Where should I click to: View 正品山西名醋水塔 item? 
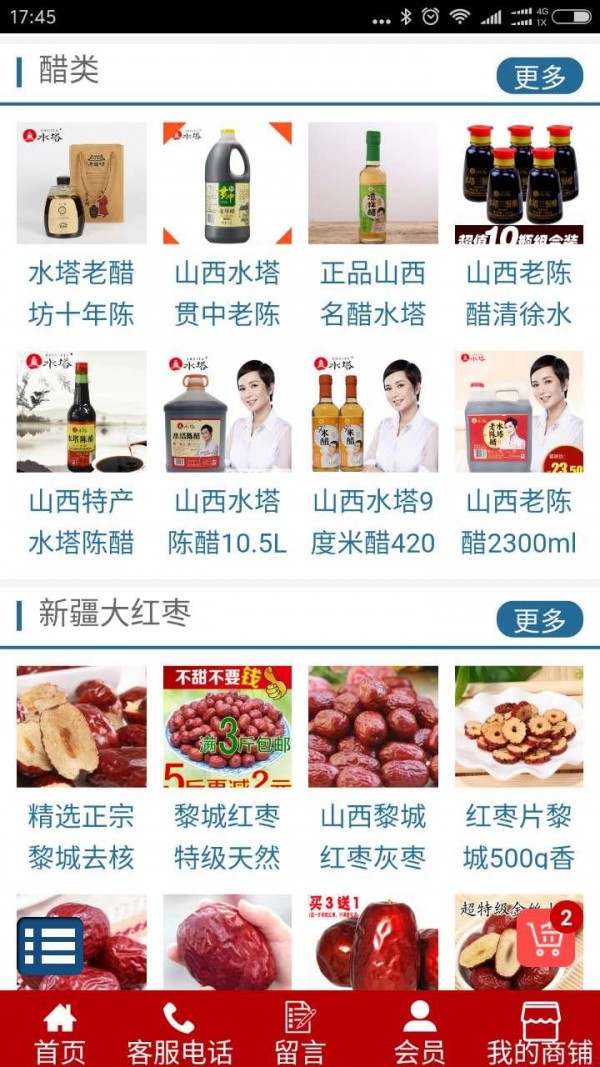coord(373,227)
